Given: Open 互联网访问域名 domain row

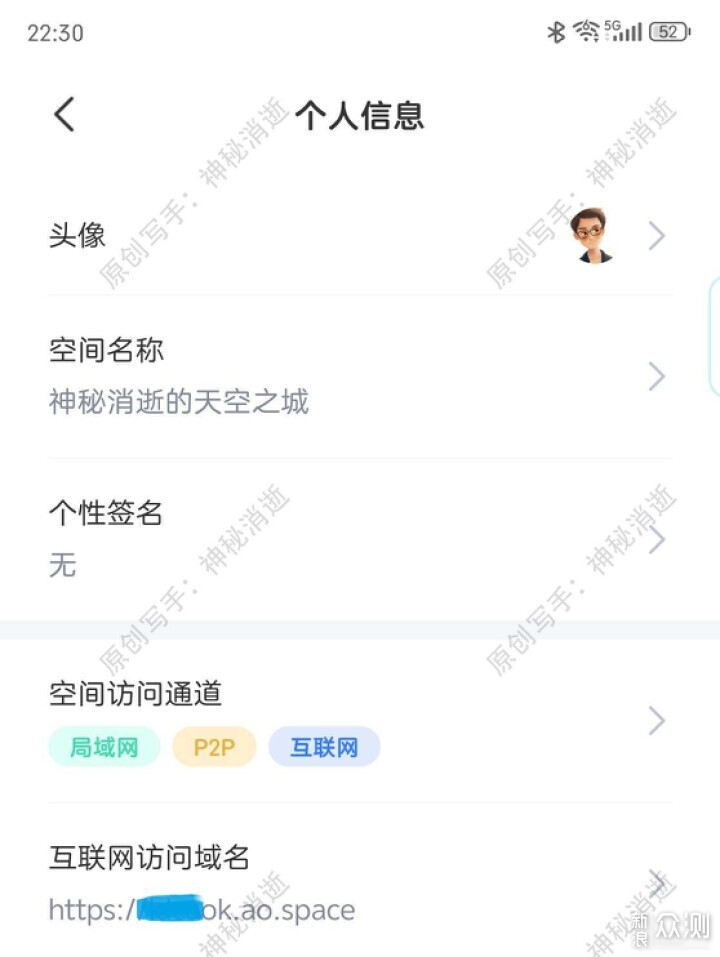Looking at the screenshot, I should point(360,883).
